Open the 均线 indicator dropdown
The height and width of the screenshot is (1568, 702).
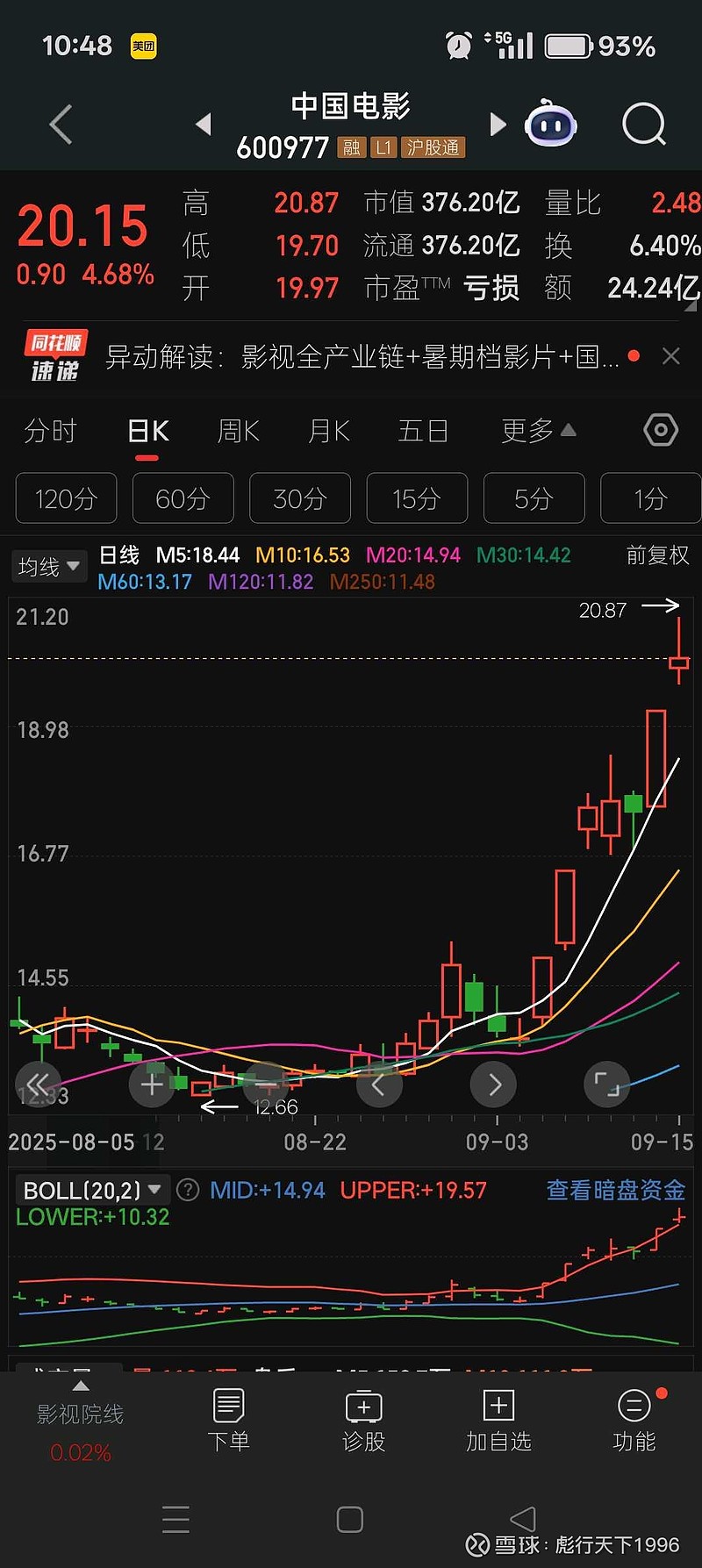48,567
